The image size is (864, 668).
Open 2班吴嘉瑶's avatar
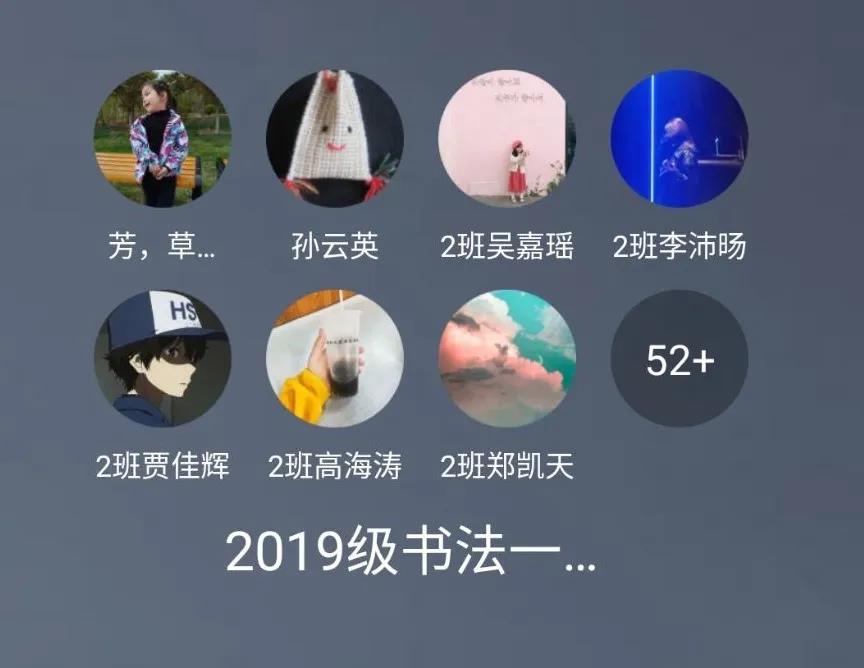coord(507,138)
